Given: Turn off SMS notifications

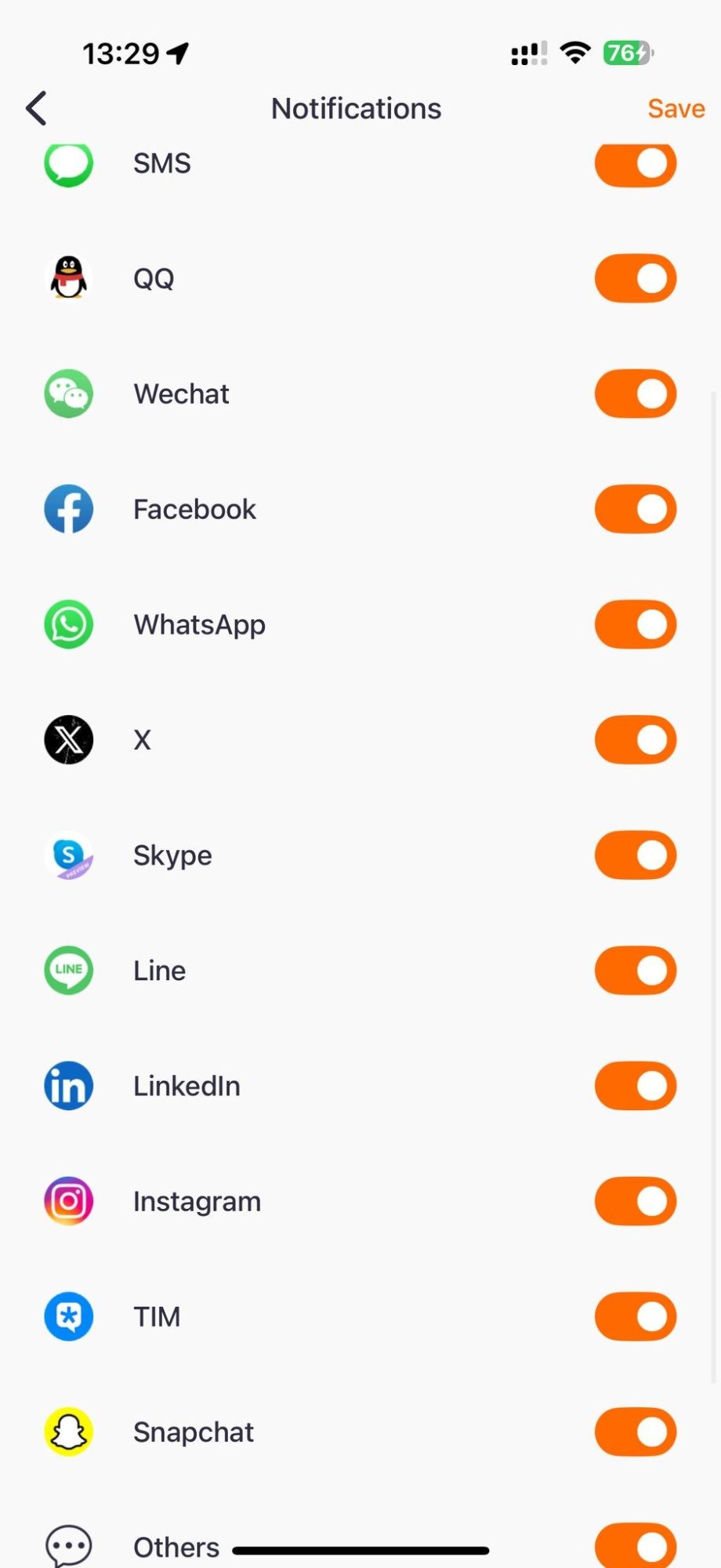Looking at the screenshot, I should click(635, 164).
